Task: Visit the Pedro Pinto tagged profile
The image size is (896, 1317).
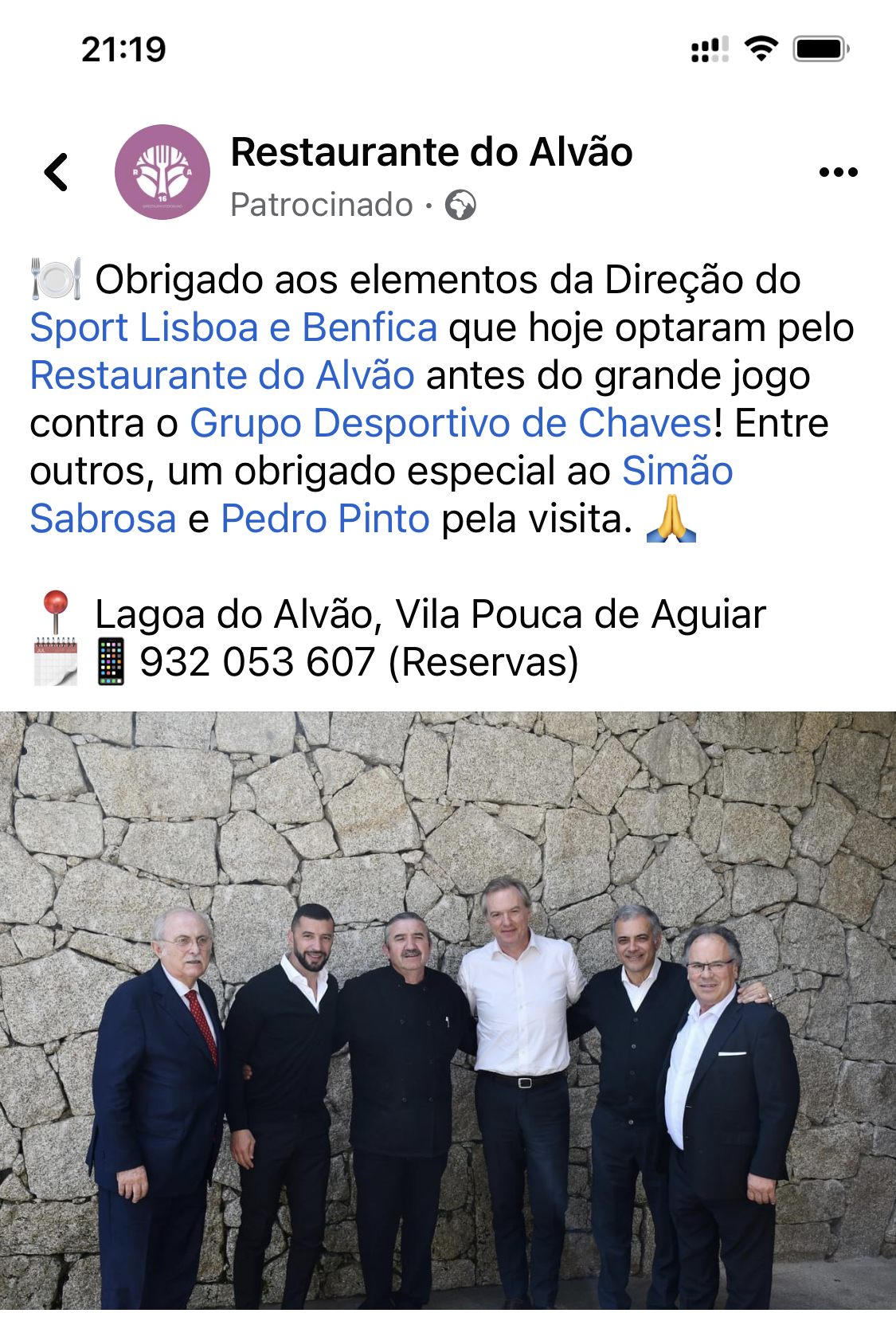Action: click(x=325, y=519)
